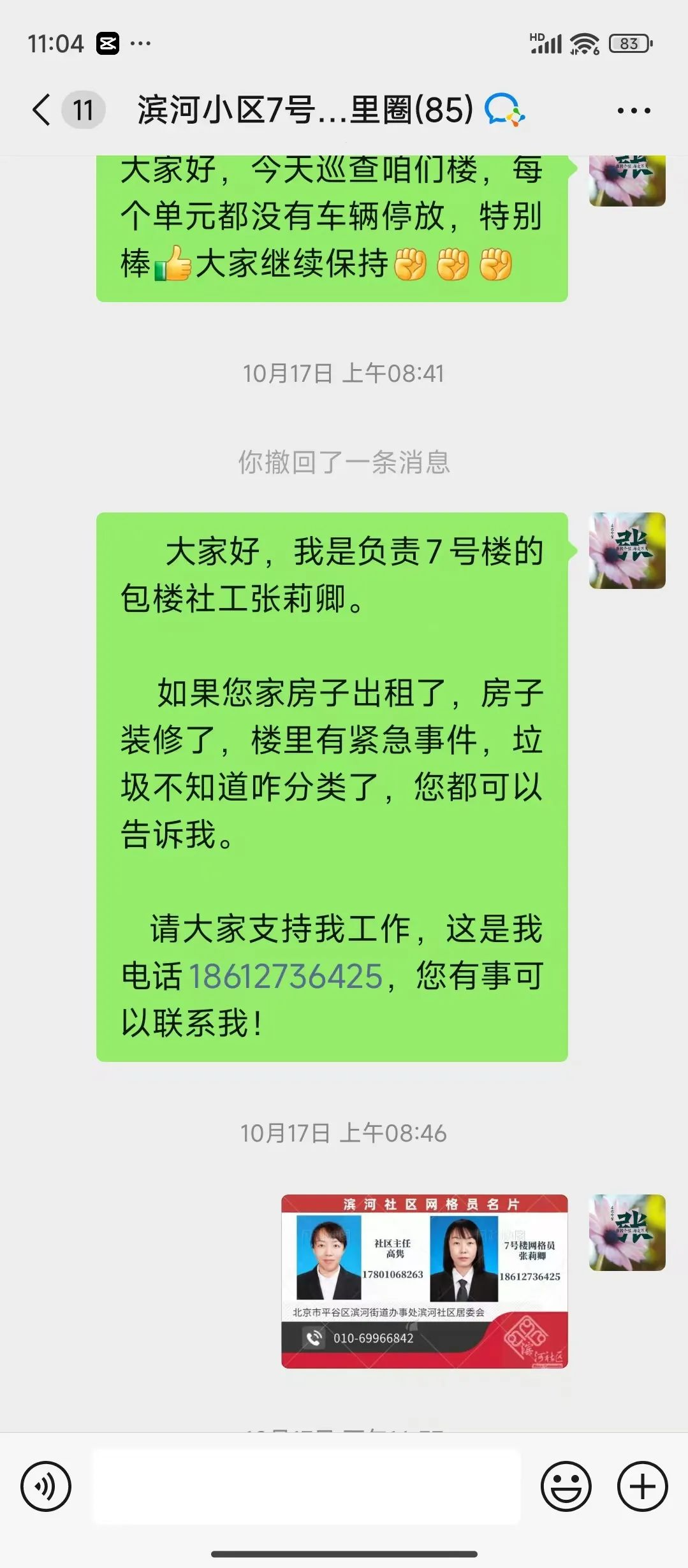
Task: Open the emoji picker
Action: point(566,1486)
